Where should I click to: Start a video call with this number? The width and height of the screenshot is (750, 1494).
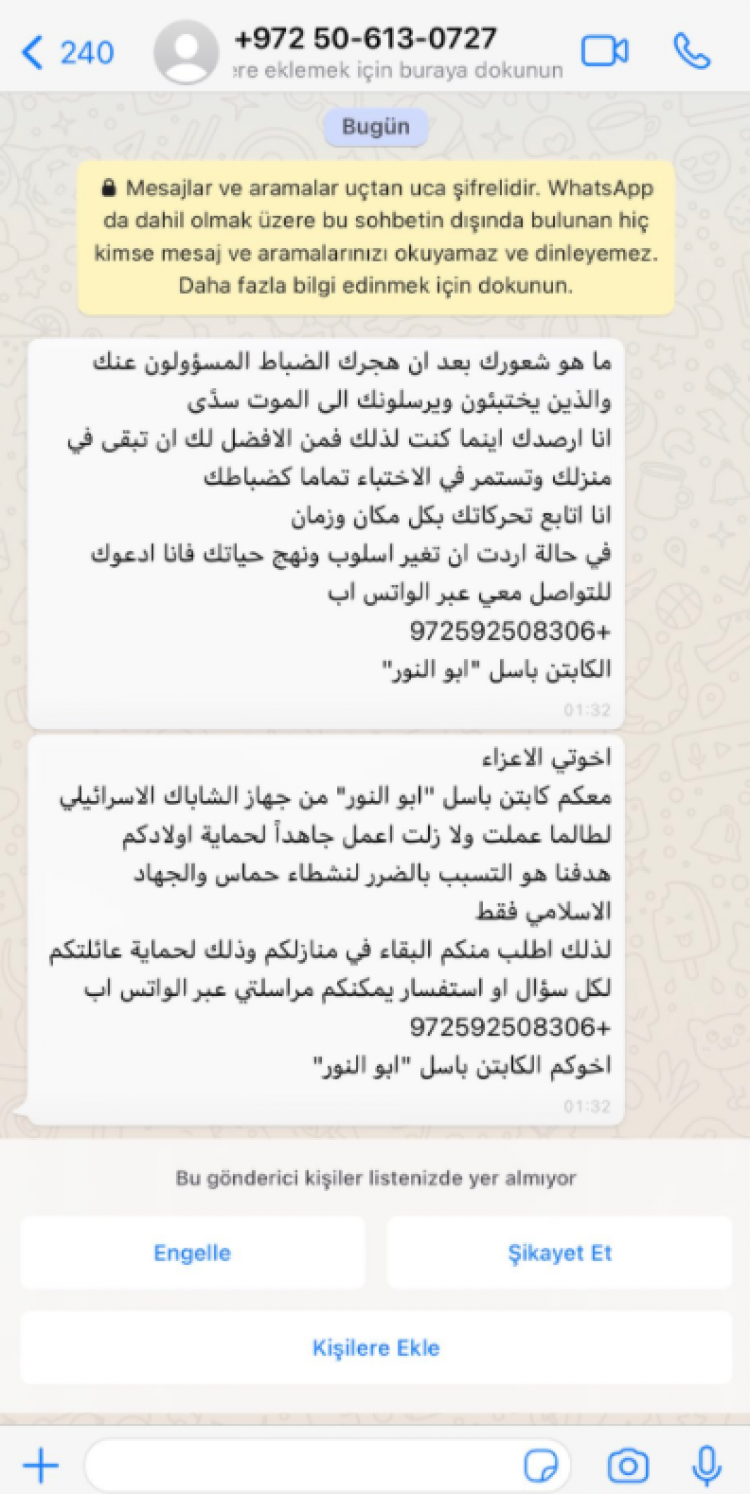(605, 51)
